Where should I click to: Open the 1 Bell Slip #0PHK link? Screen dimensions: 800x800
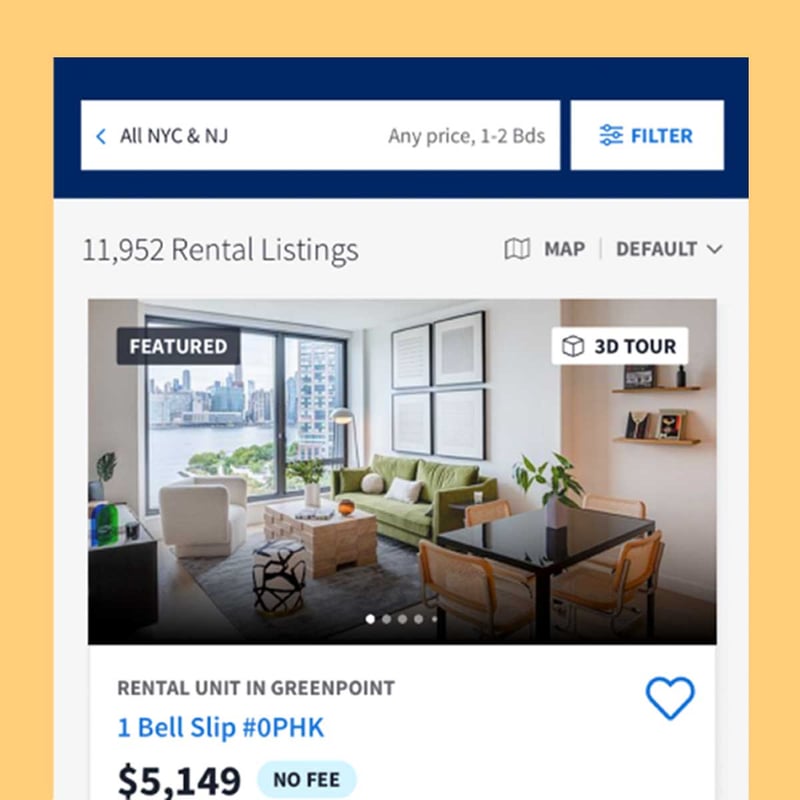221,727
